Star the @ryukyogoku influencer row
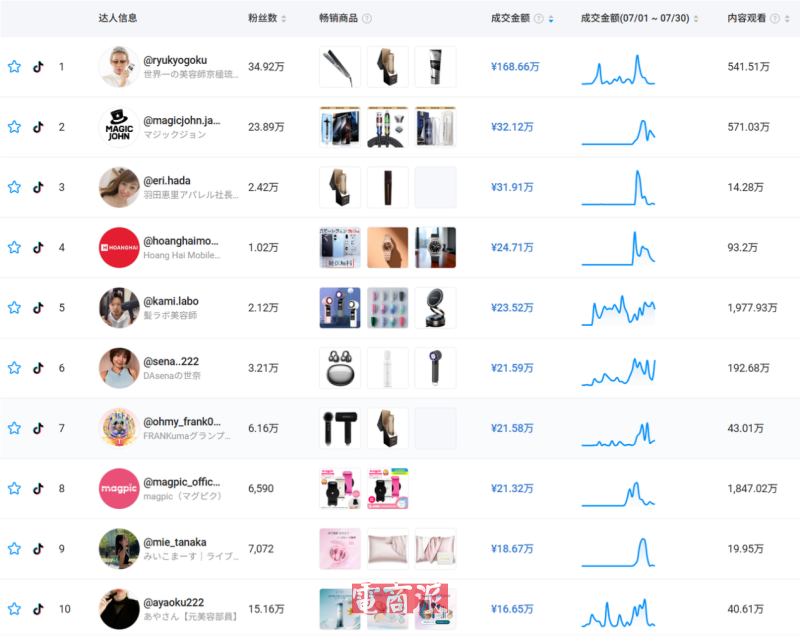 14,67
